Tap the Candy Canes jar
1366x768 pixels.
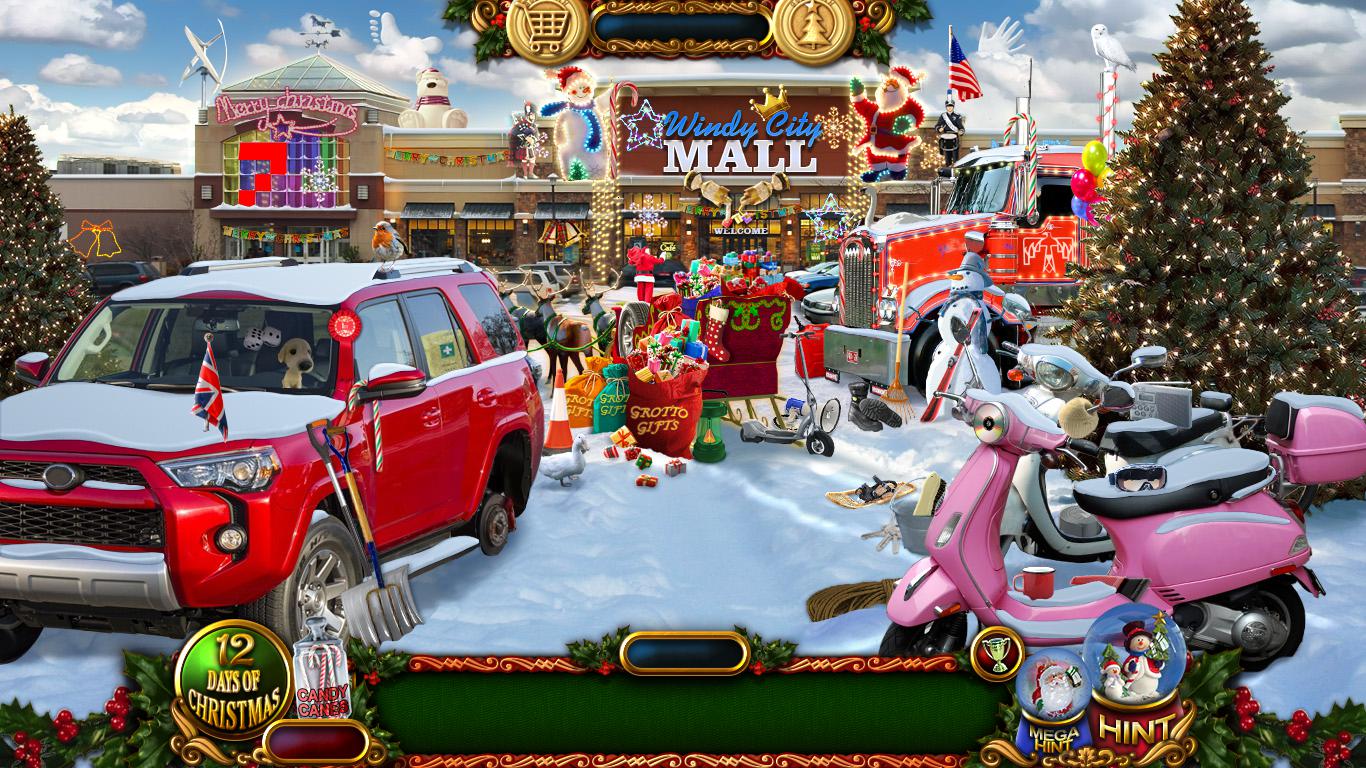point(322,666)
